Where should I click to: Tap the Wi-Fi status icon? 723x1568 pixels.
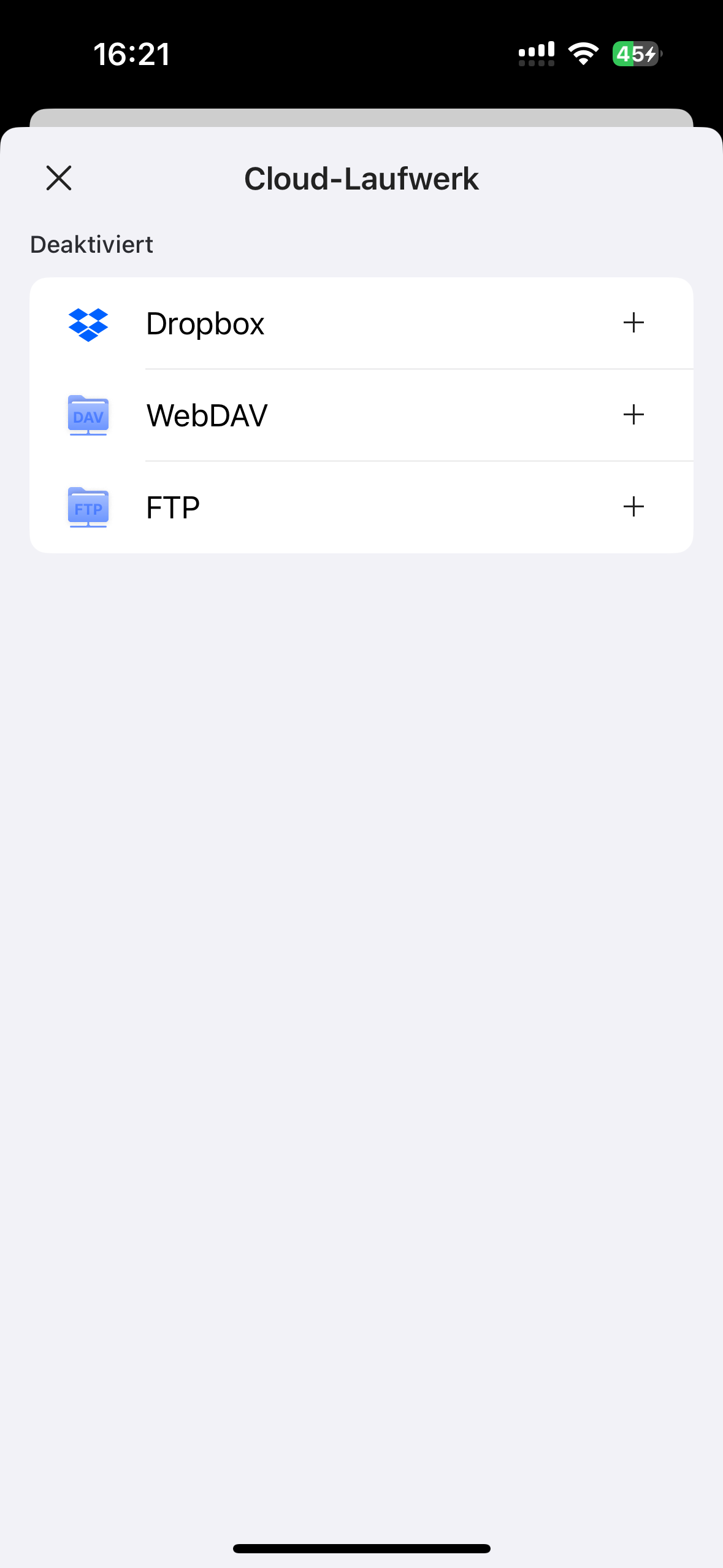pos(581,54)
